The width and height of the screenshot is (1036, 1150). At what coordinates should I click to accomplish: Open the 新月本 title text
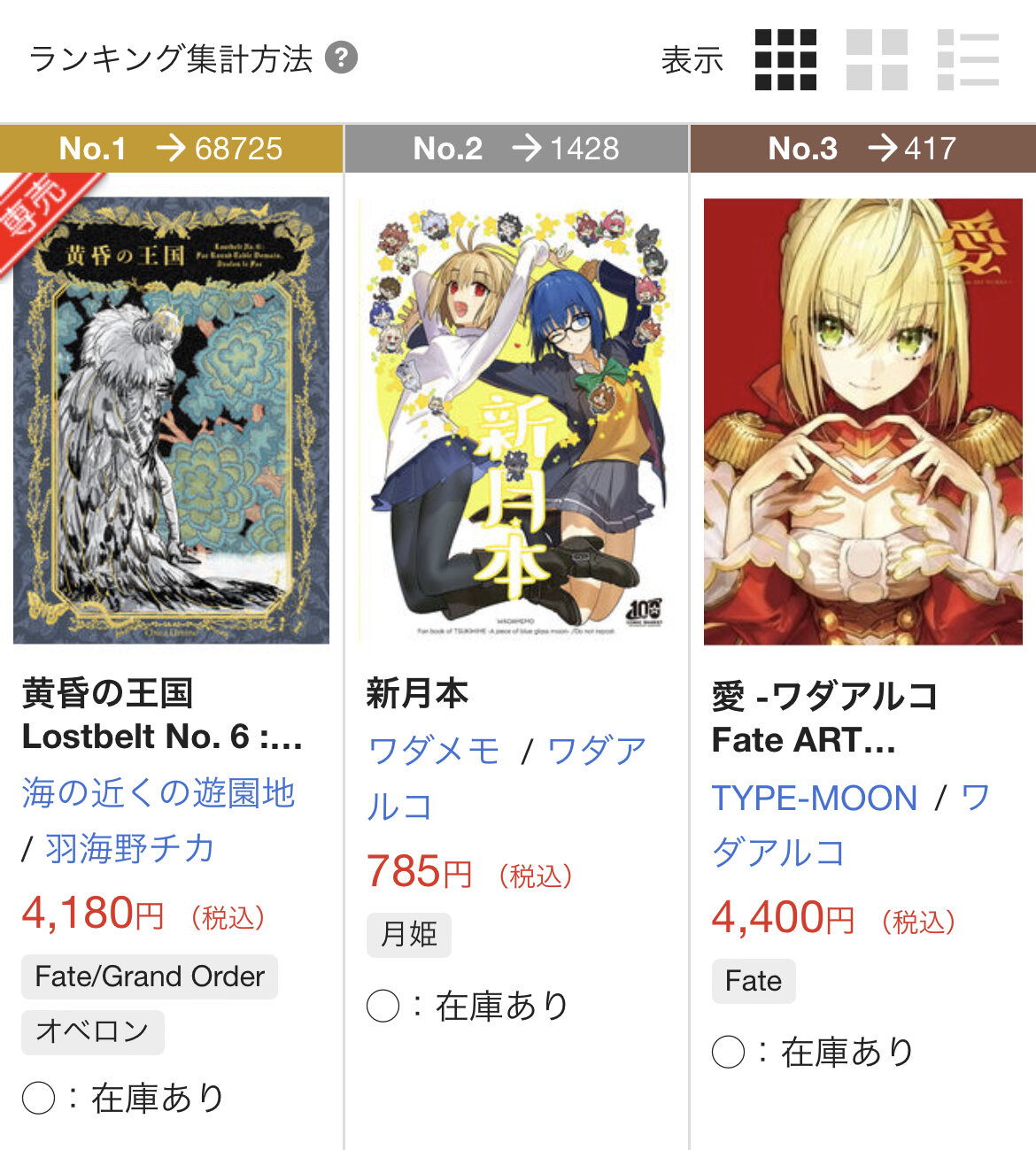[x=417, y=693]
